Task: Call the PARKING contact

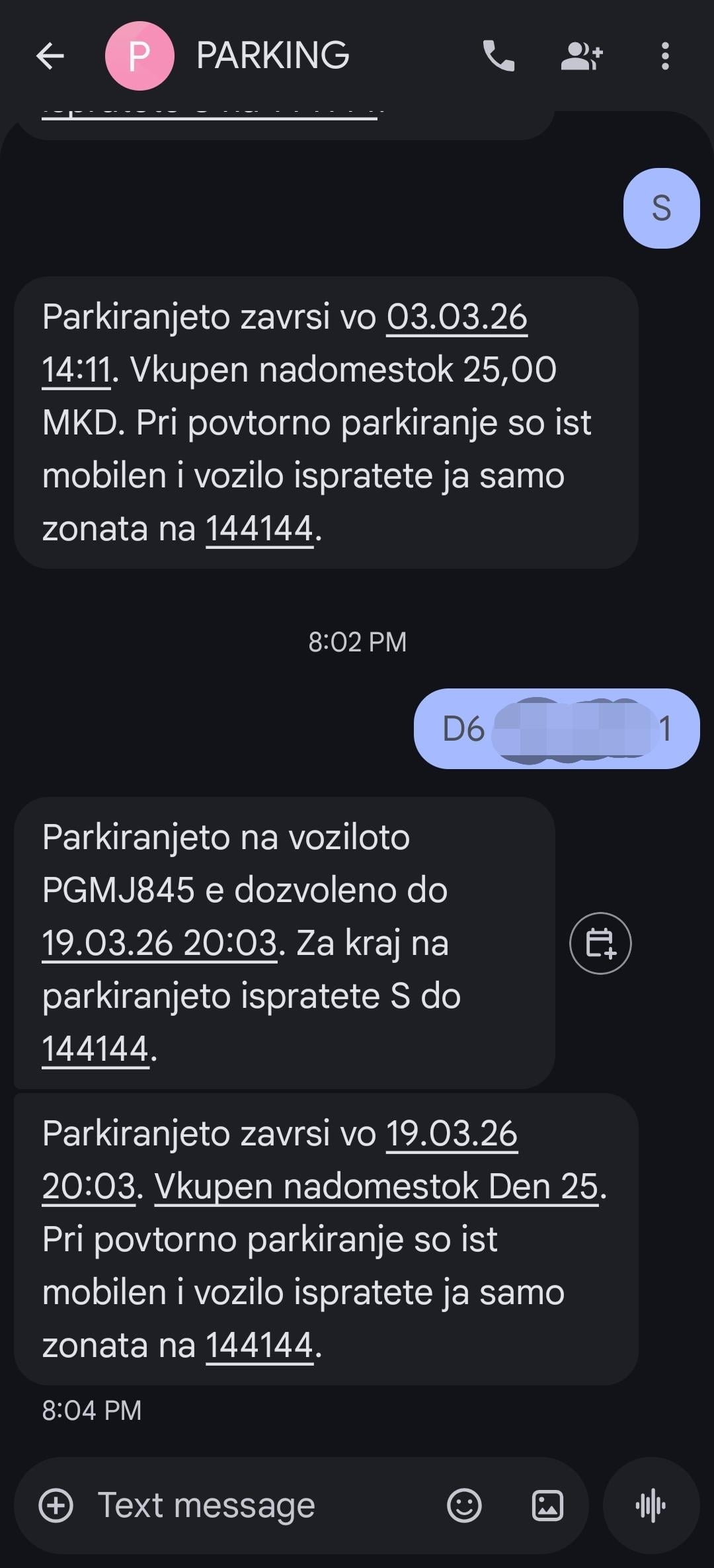Action: [x=498, y=56]
